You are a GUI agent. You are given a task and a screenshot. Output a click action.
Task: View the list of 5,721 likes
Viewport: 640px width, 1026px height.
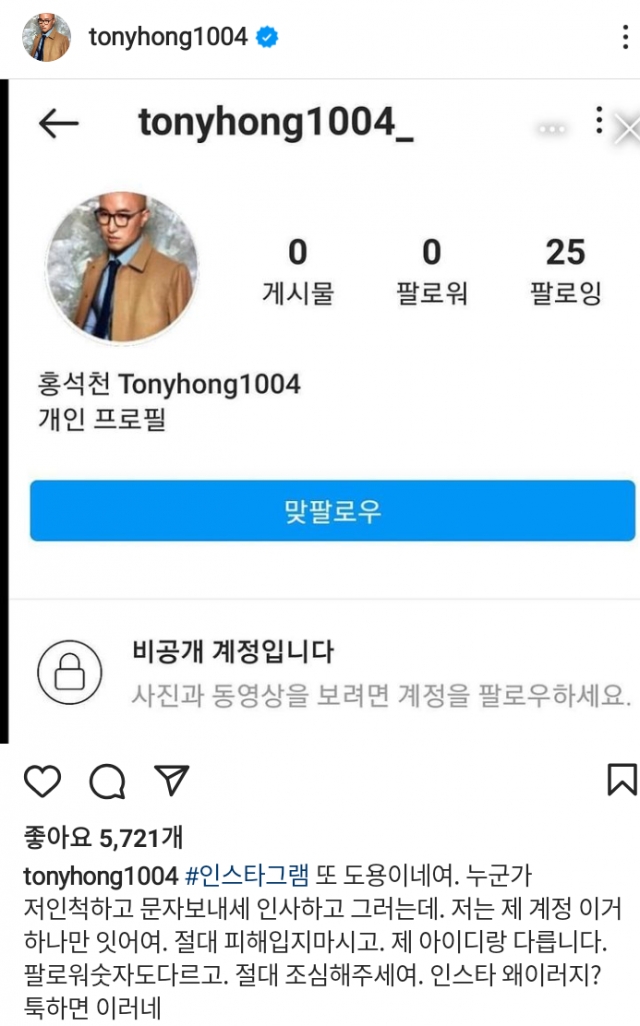102,836
